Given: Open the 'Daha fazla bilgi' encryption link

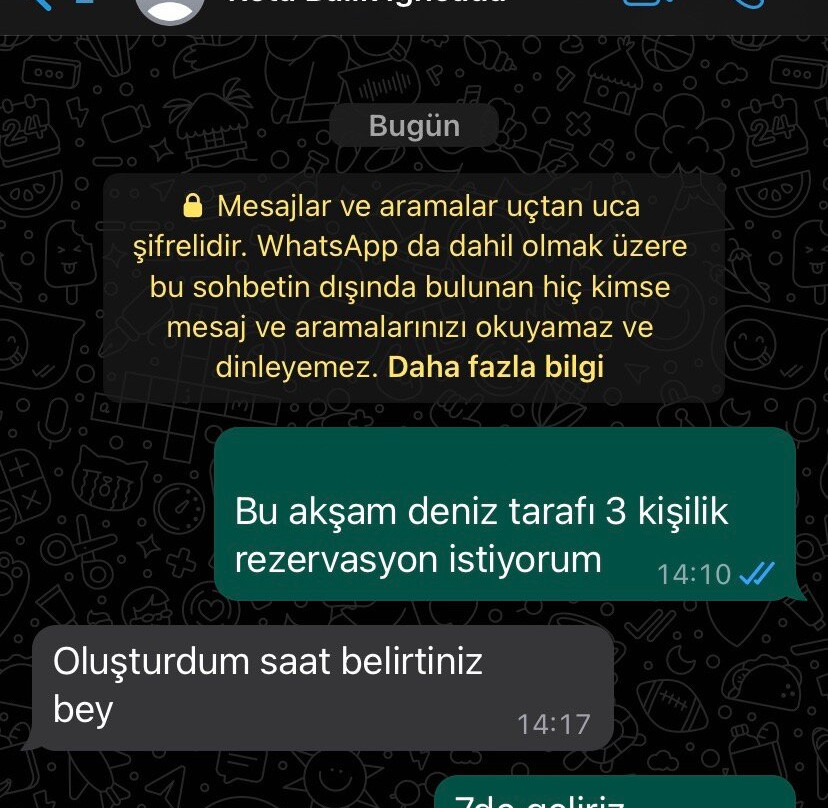Looking at the screenshot, I should click(495, 367).
